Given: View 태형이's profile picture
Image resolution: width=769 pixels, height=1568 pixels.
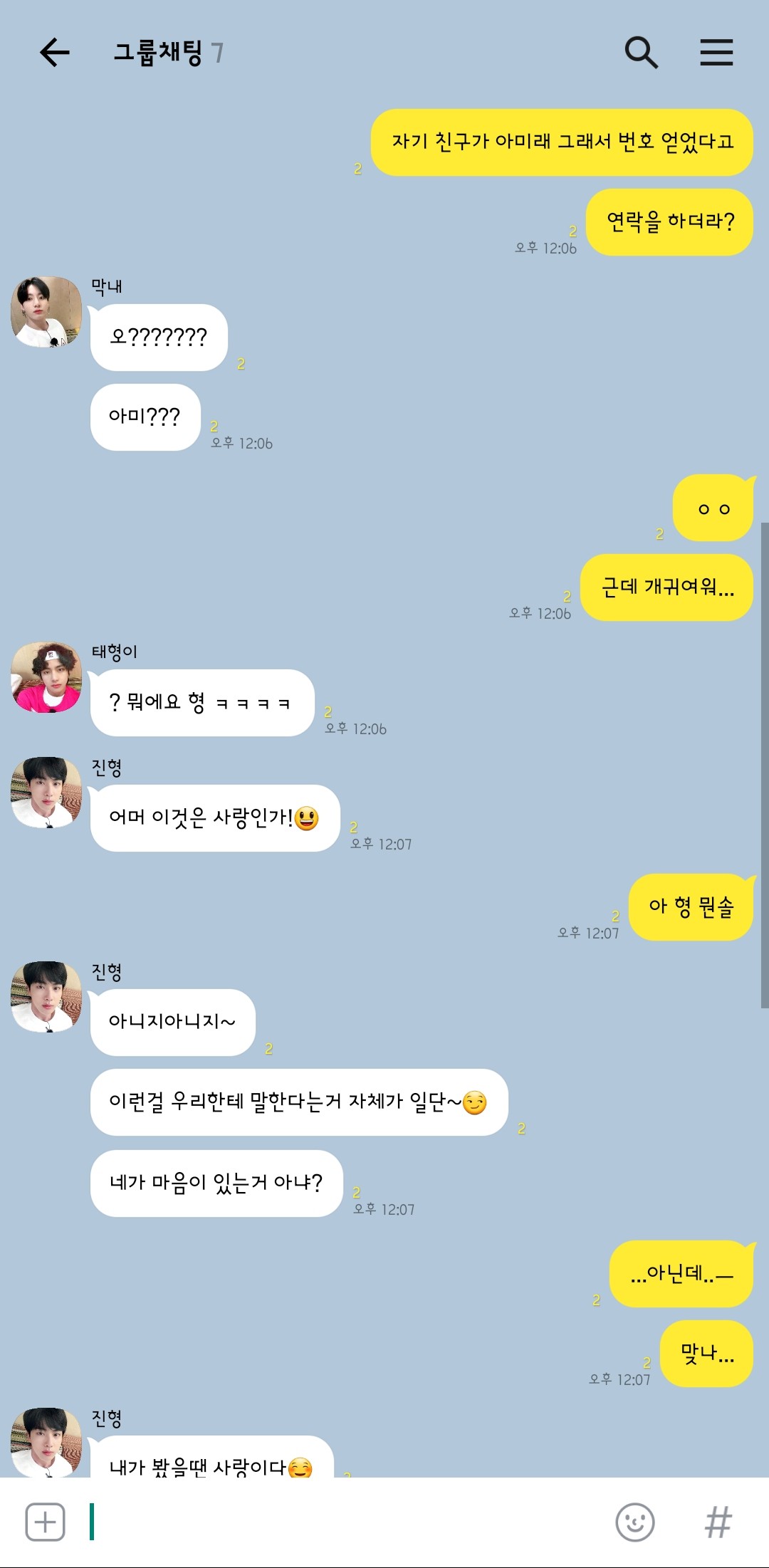Looking at the screenshot, I should tap(46, 677).
